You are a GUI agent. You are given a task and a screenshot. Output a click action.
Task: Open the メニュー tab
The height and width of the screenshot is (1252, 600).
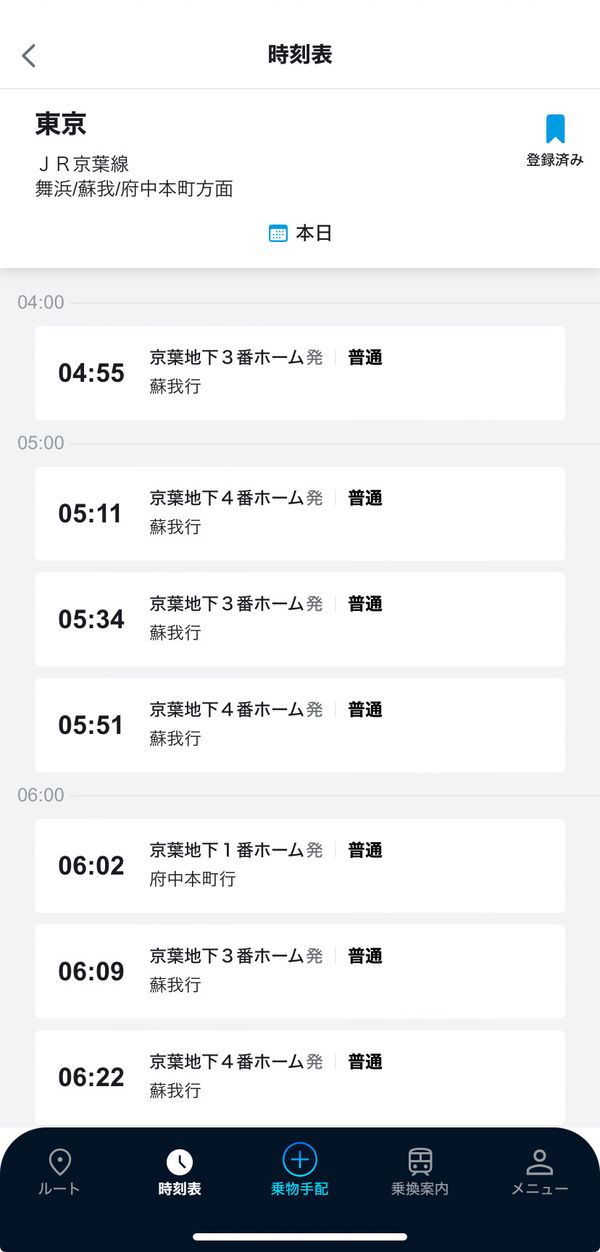[x=540, y=1172]
